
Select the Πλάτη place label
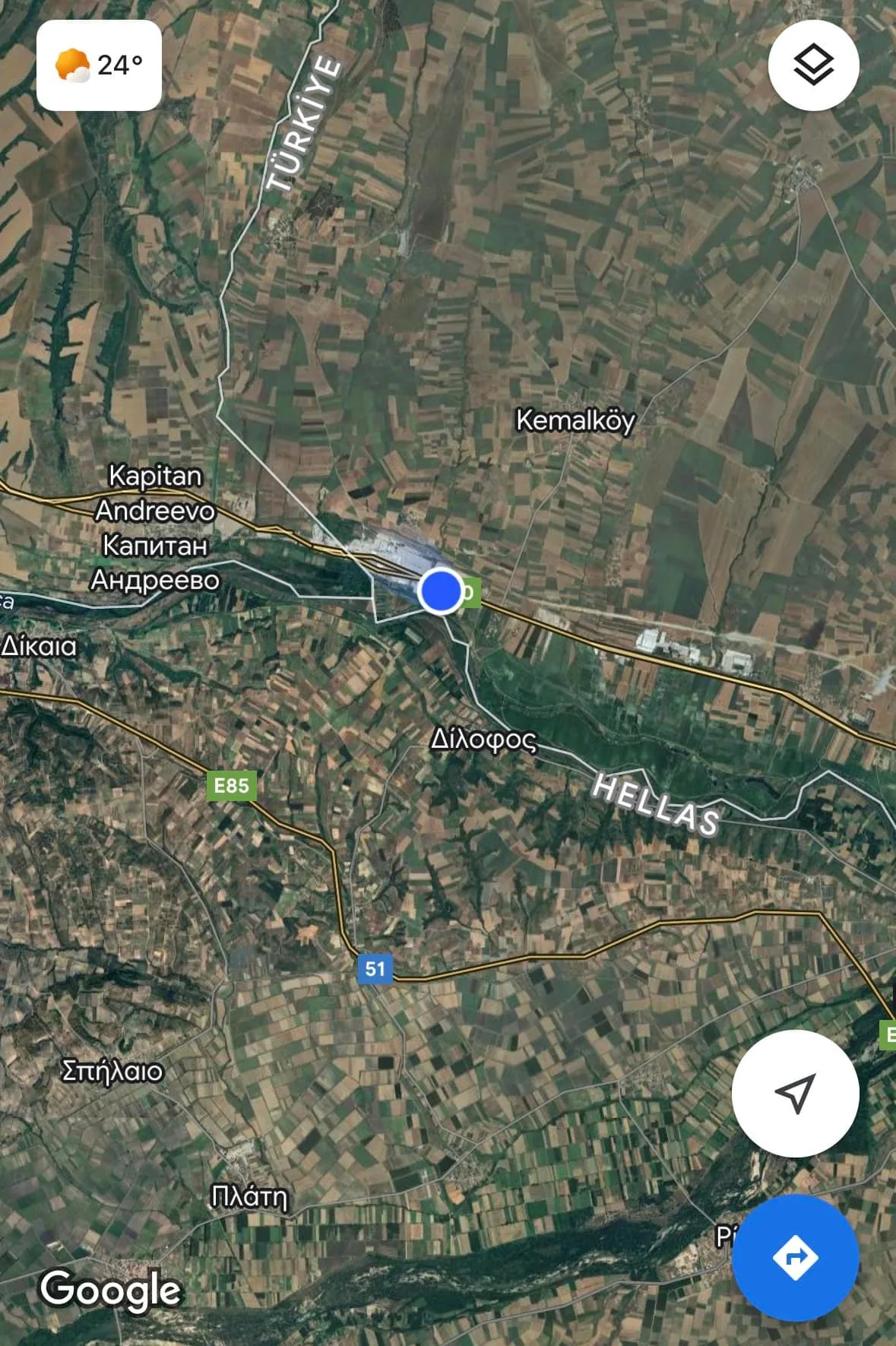[x=249, y=1196]
